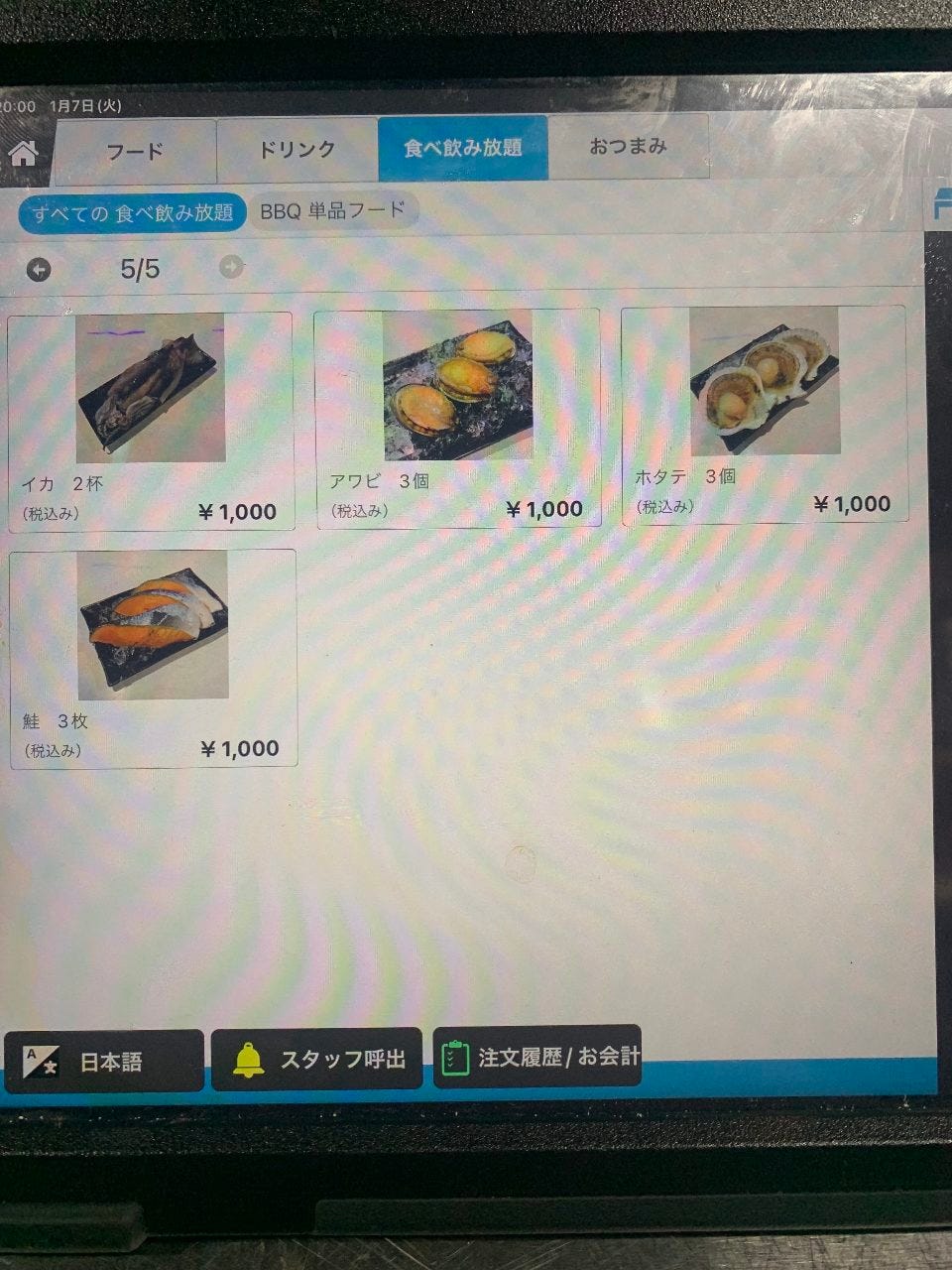This screenshot has width=952, height=1270.
Task: Select the 食べ飲み放題 tab
Action: click(x=462, y=148)
